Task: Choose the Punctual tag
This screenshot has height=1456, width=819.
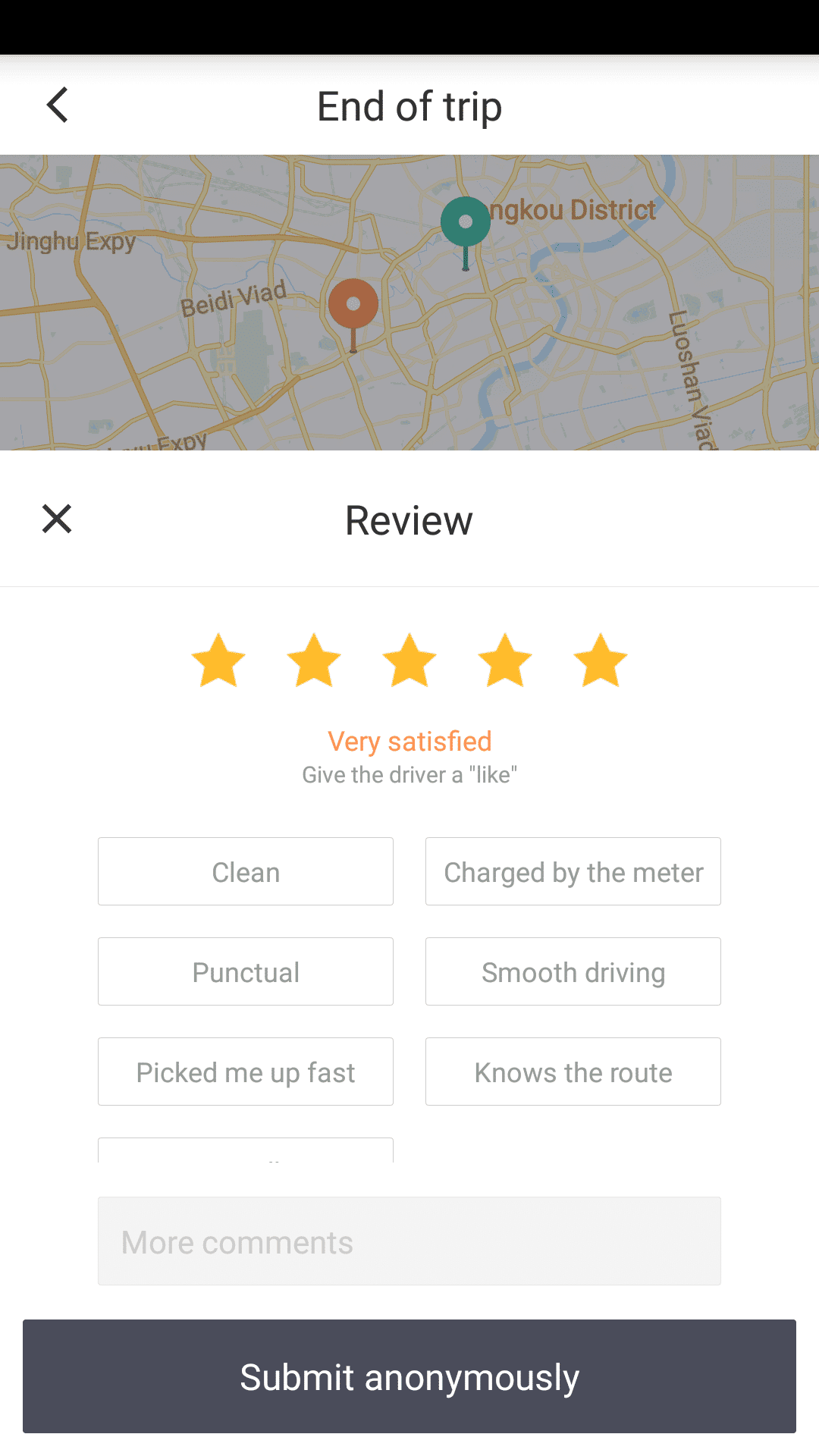Action: coord(246,971)
